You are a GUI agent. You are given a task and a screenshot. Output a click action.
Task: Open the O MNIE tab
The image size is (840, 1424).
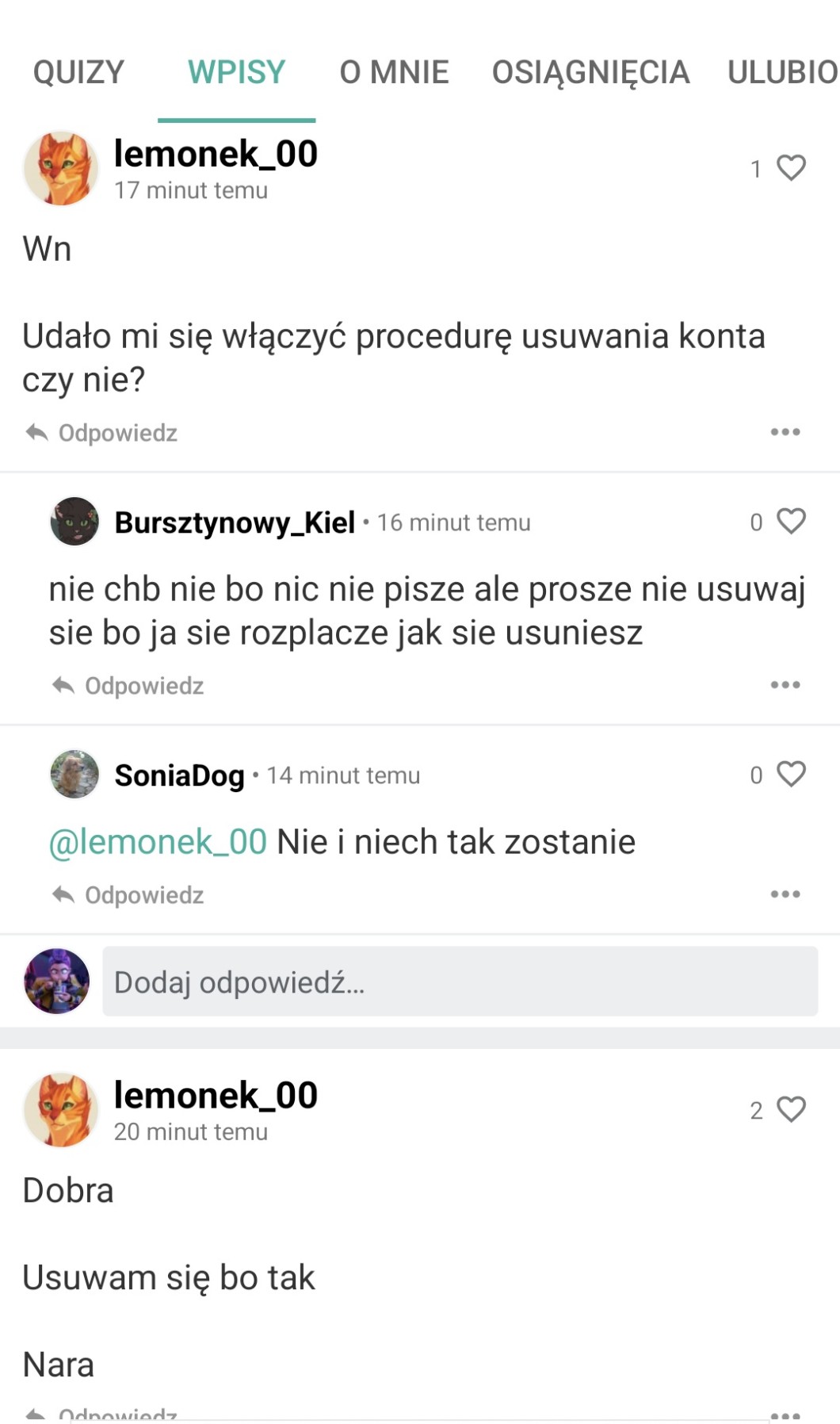[394, 72]
